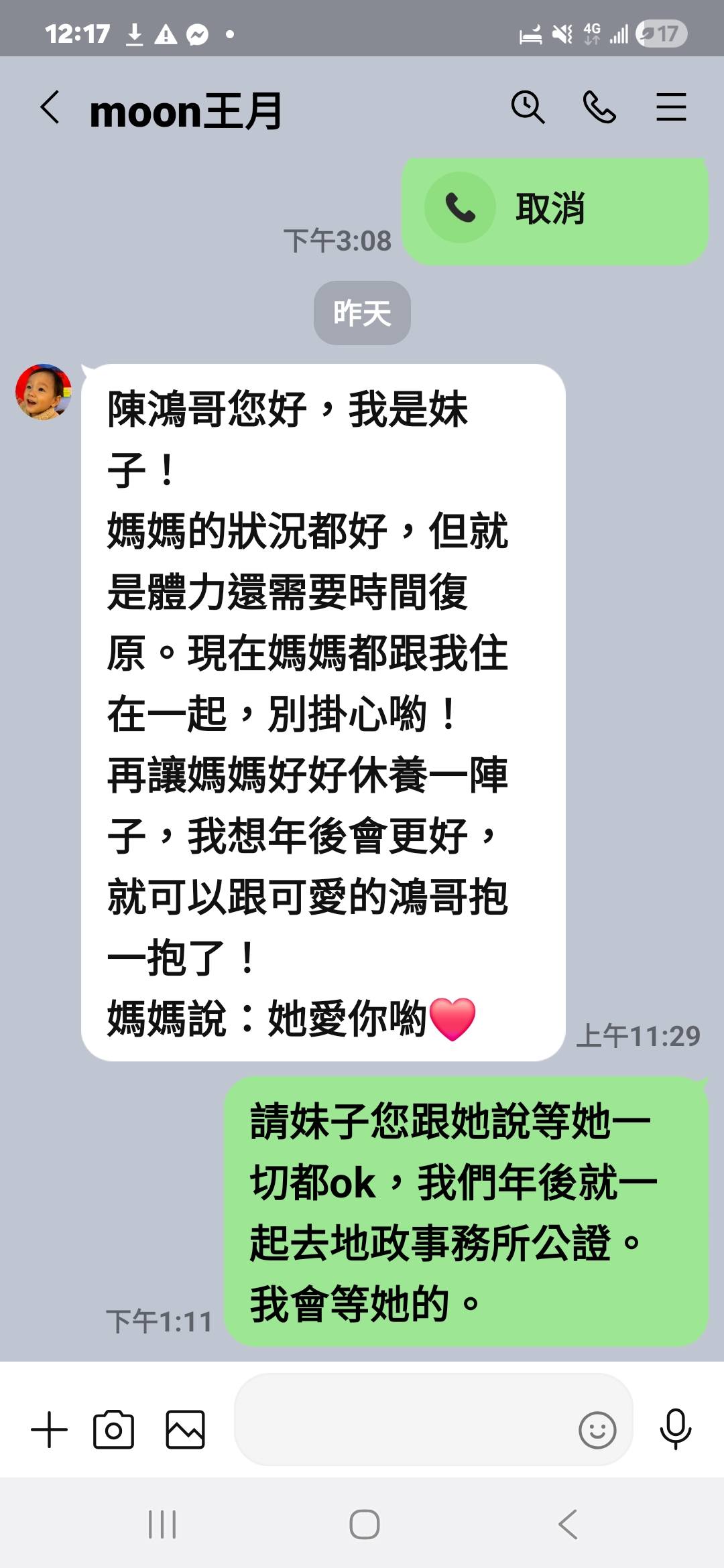Record a voice message with the microphone
The image size is (724, 1568).
675,1429
